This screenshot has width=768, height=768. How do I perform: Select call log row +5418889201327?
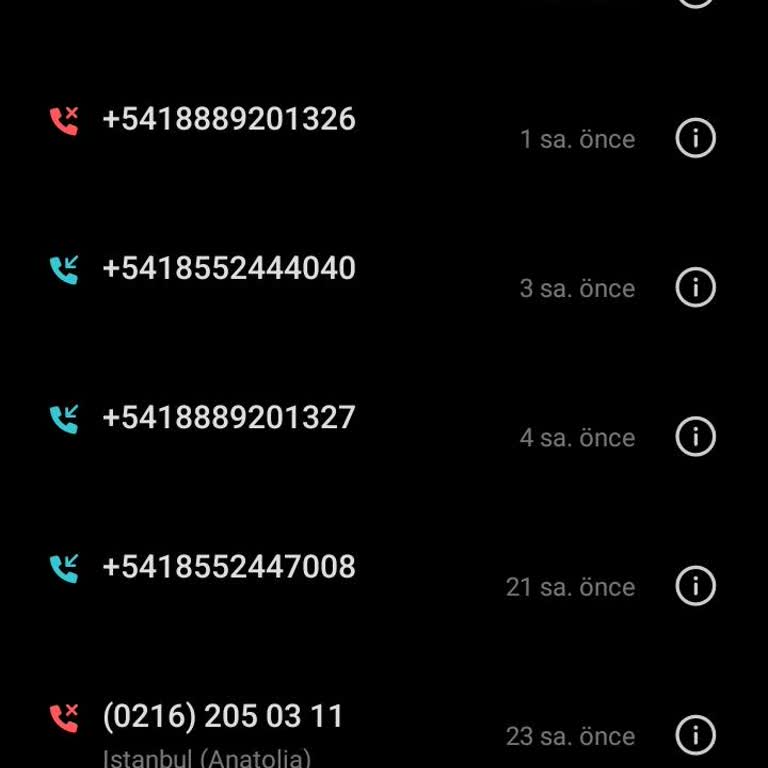pyautogui.click(x=229, y=418)
